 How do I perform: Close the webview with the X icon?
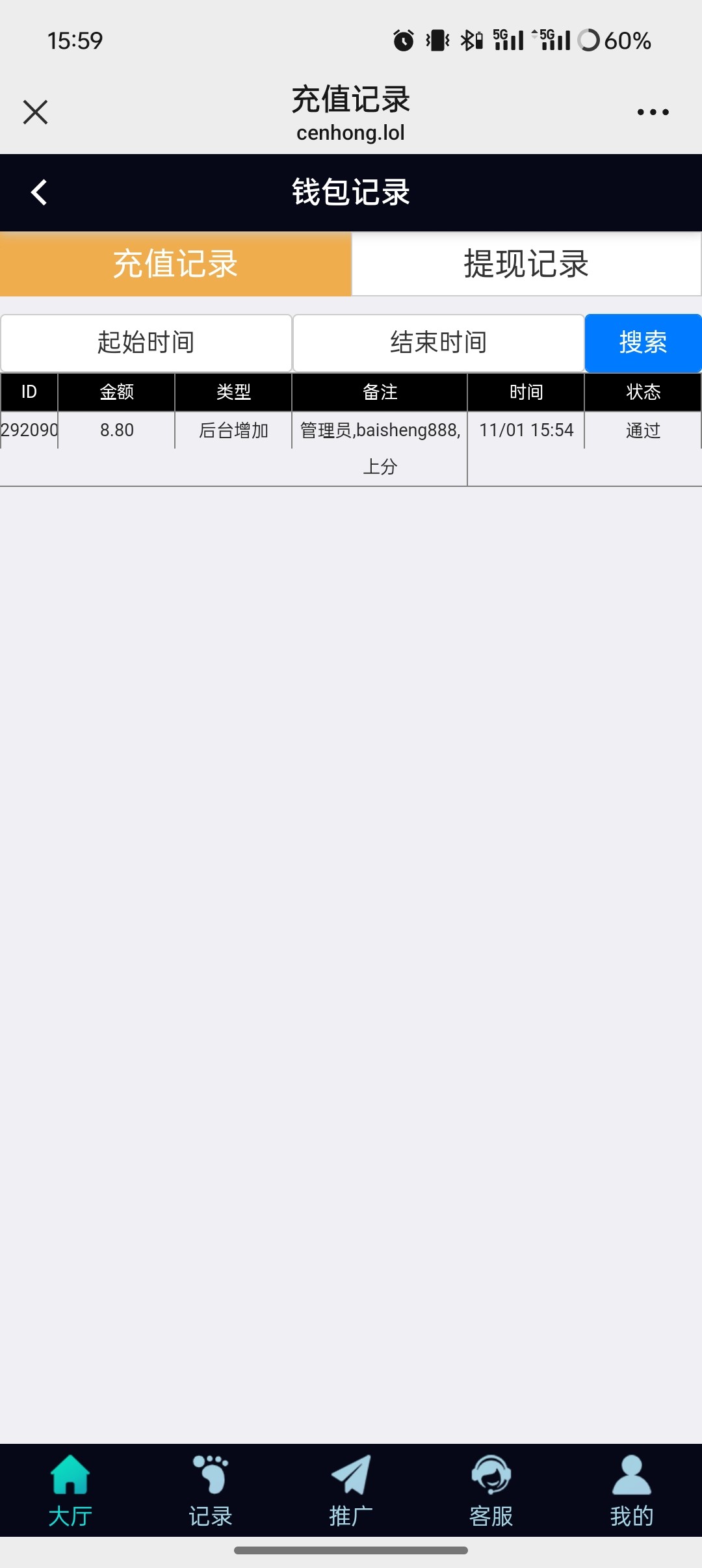(x=35, y=112)
